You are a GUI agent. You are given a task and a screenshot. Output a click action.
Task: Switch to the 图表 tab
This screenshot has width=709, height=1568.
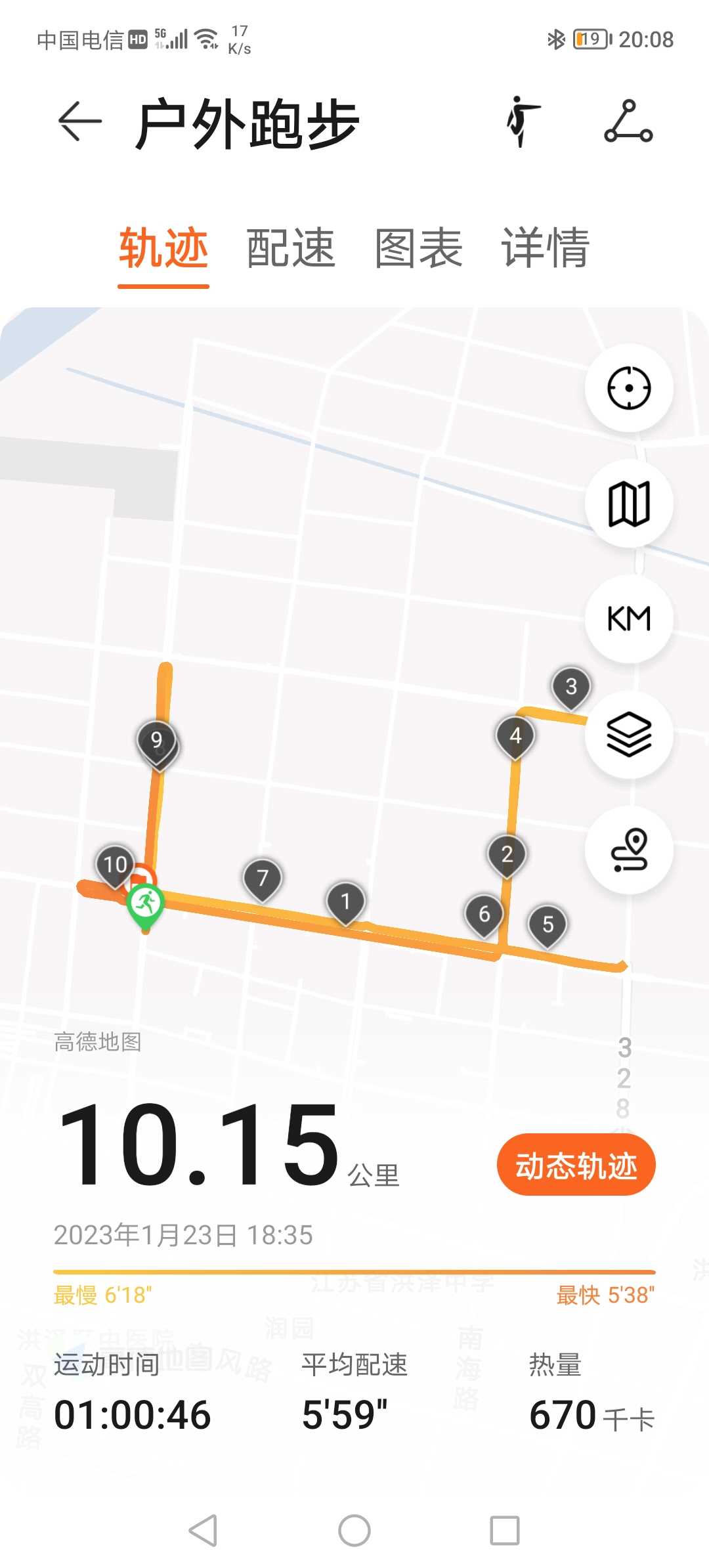419,248
